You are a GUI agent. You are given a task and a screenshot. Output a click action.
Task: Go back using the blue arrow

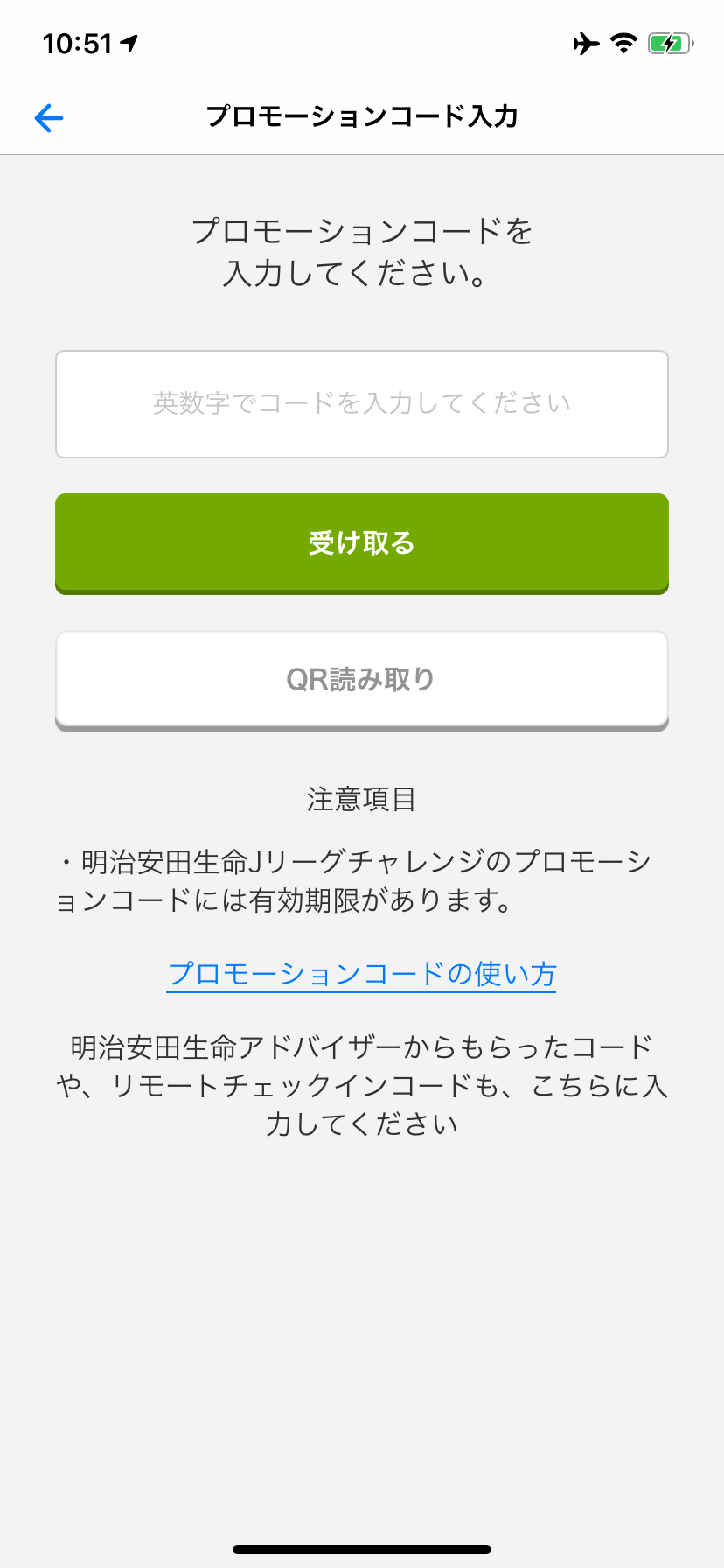coord(49,117)
